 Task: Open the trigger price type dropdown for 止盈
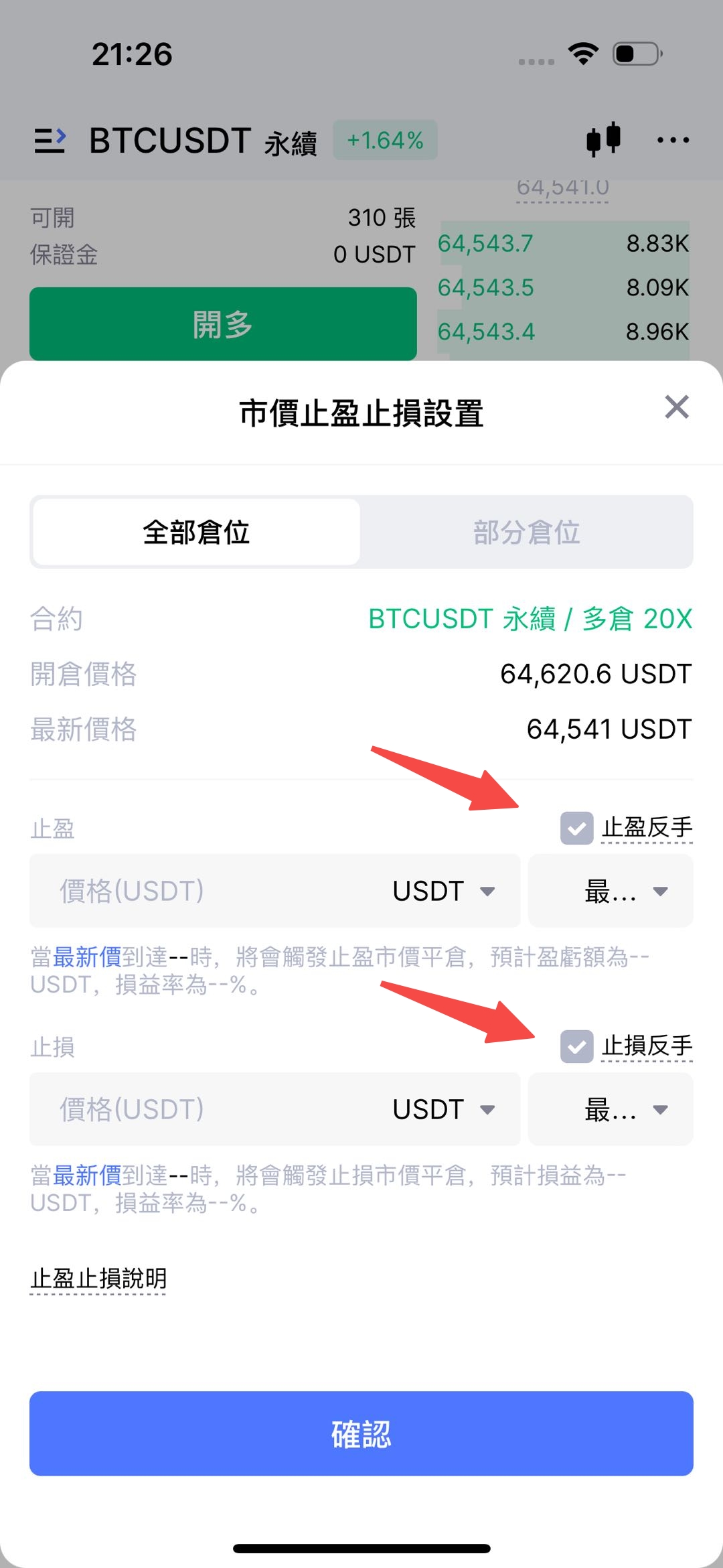(x=611, y=891)
